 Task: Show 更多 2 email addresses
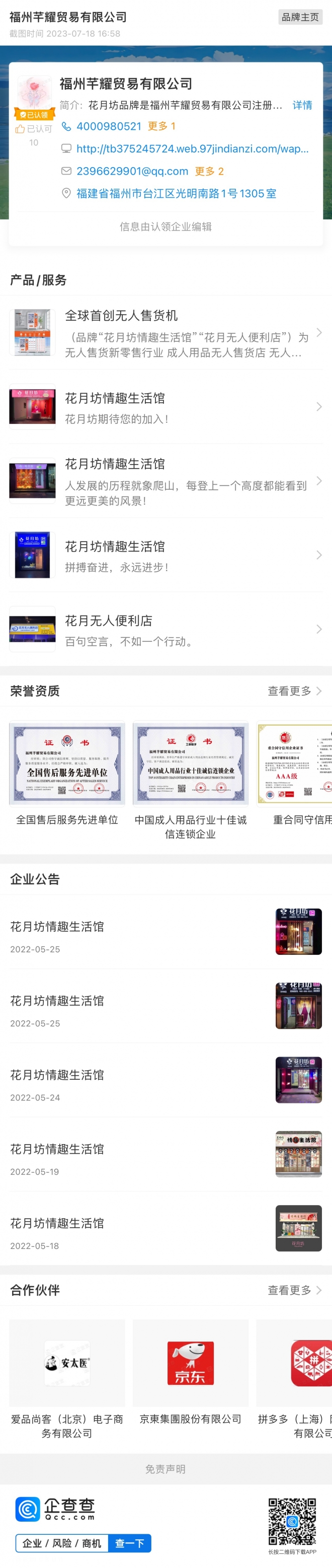(x=210, y=172)
